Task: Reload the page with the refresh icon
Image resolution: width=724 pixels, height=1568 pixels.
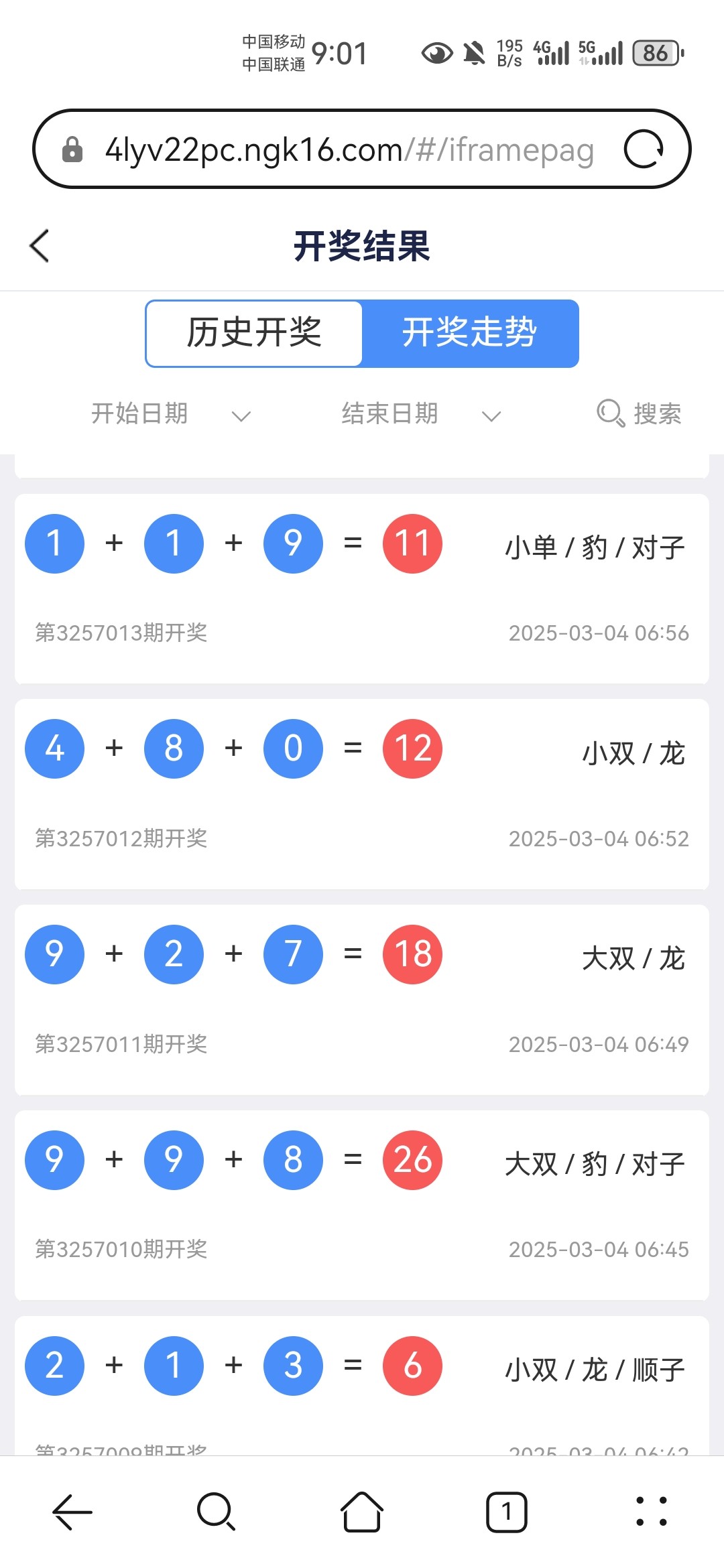Action: point(644,149)
